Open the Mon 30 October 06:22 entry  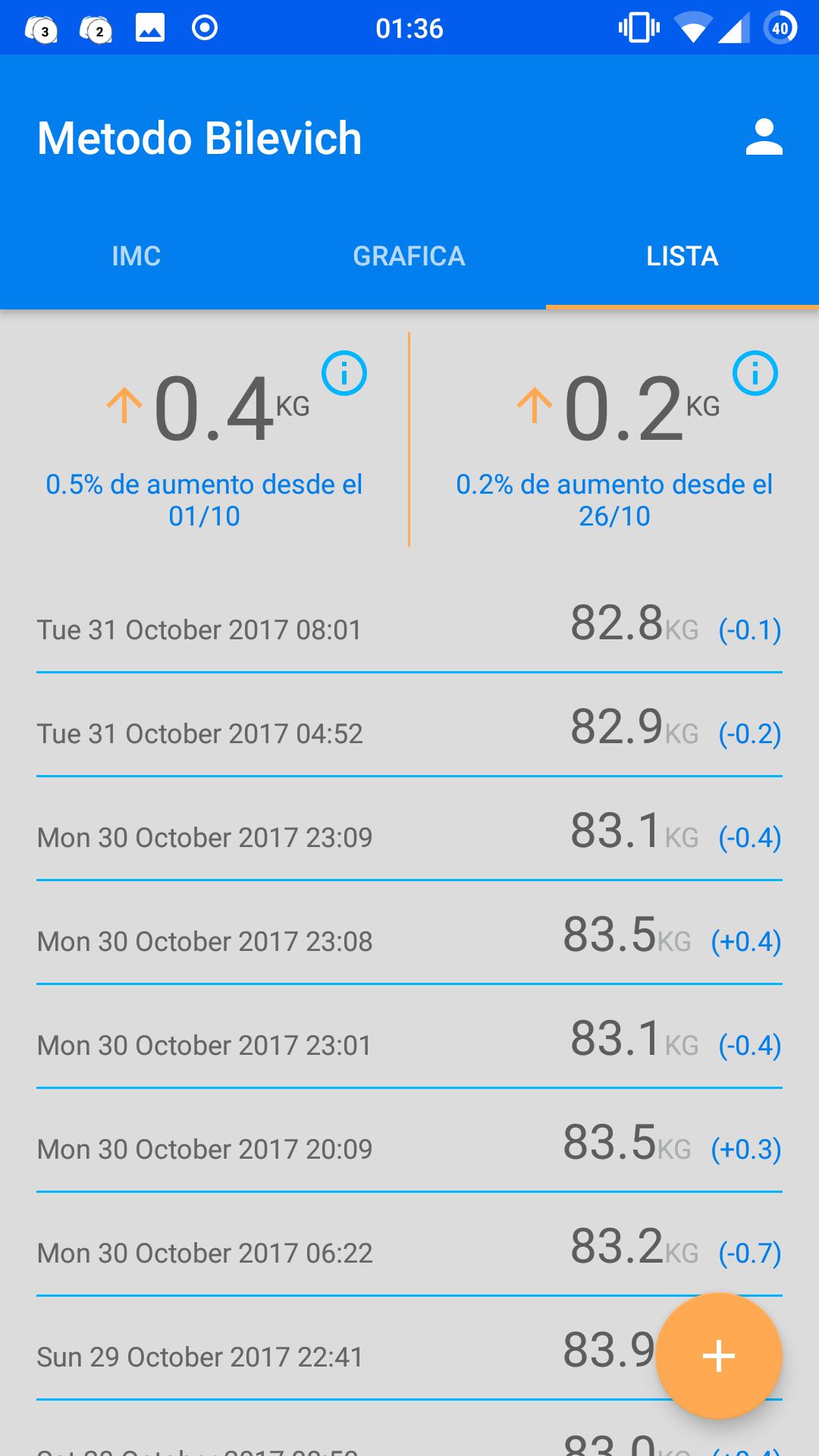(x=409, y=1252)
